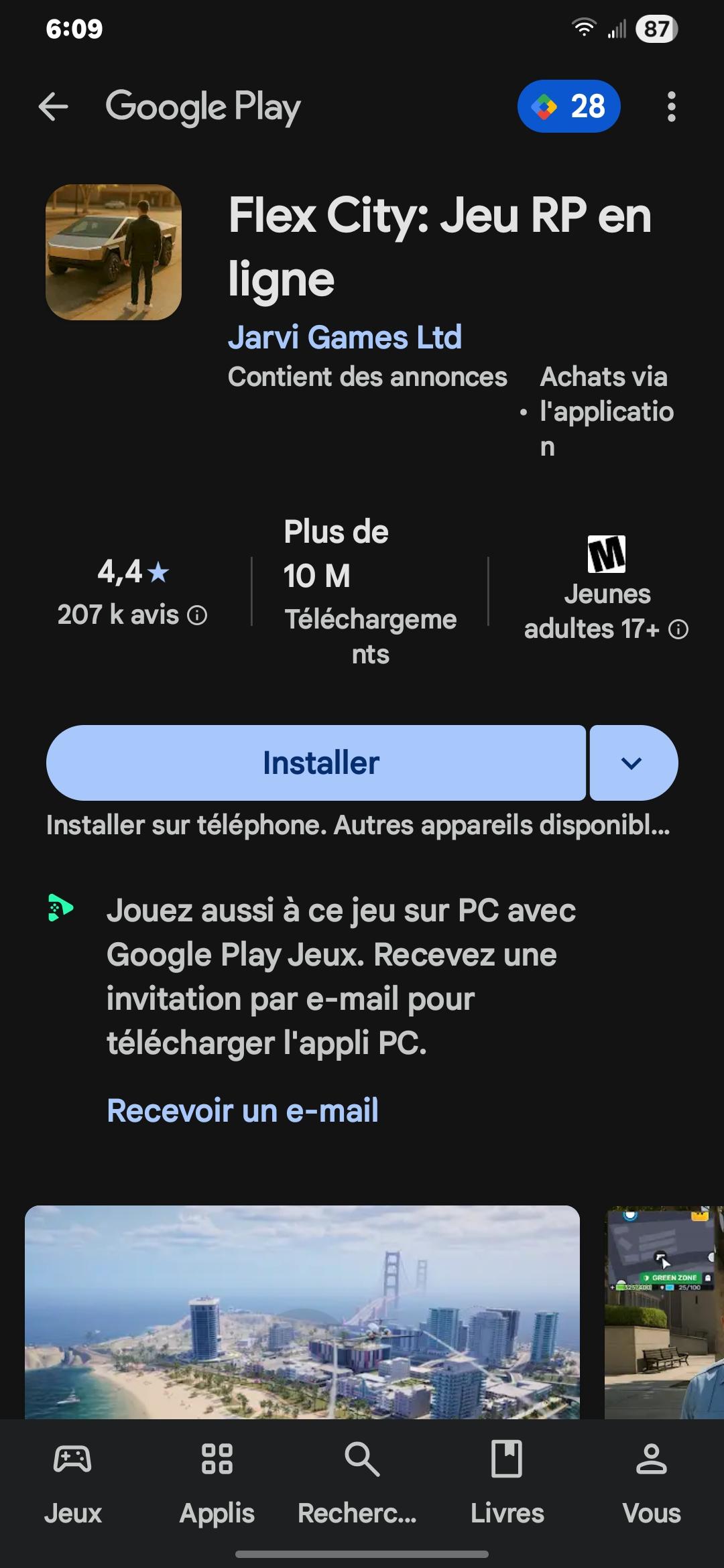Expand the install options chevron
724x1568 pixels.
point(633,762)
